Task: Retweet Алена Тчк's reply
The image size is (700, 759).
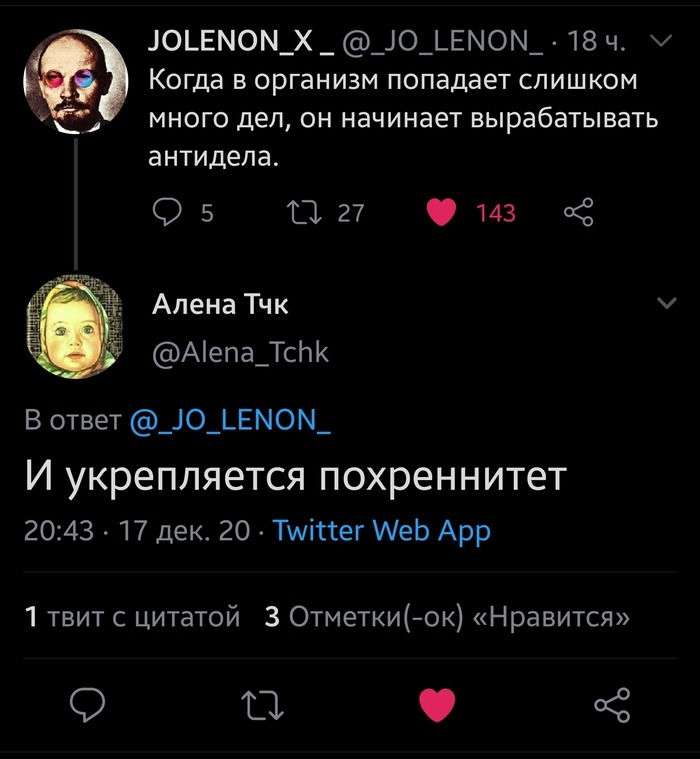Action: point(264,705)
